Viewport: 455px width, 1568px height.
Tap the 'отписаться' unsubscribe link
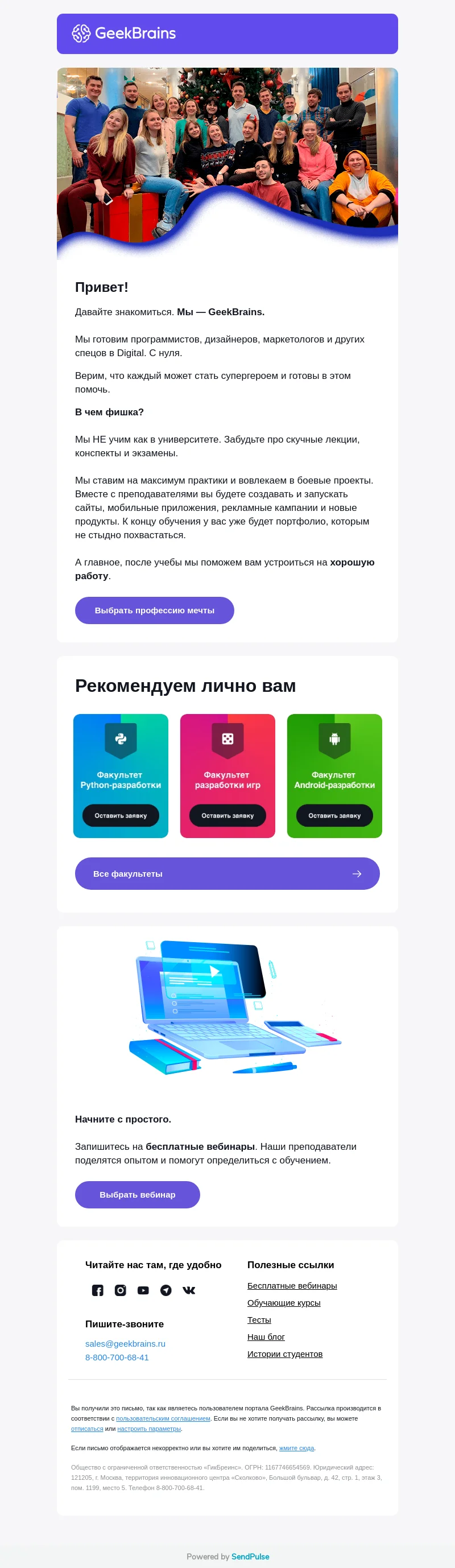click(87, 1428)
